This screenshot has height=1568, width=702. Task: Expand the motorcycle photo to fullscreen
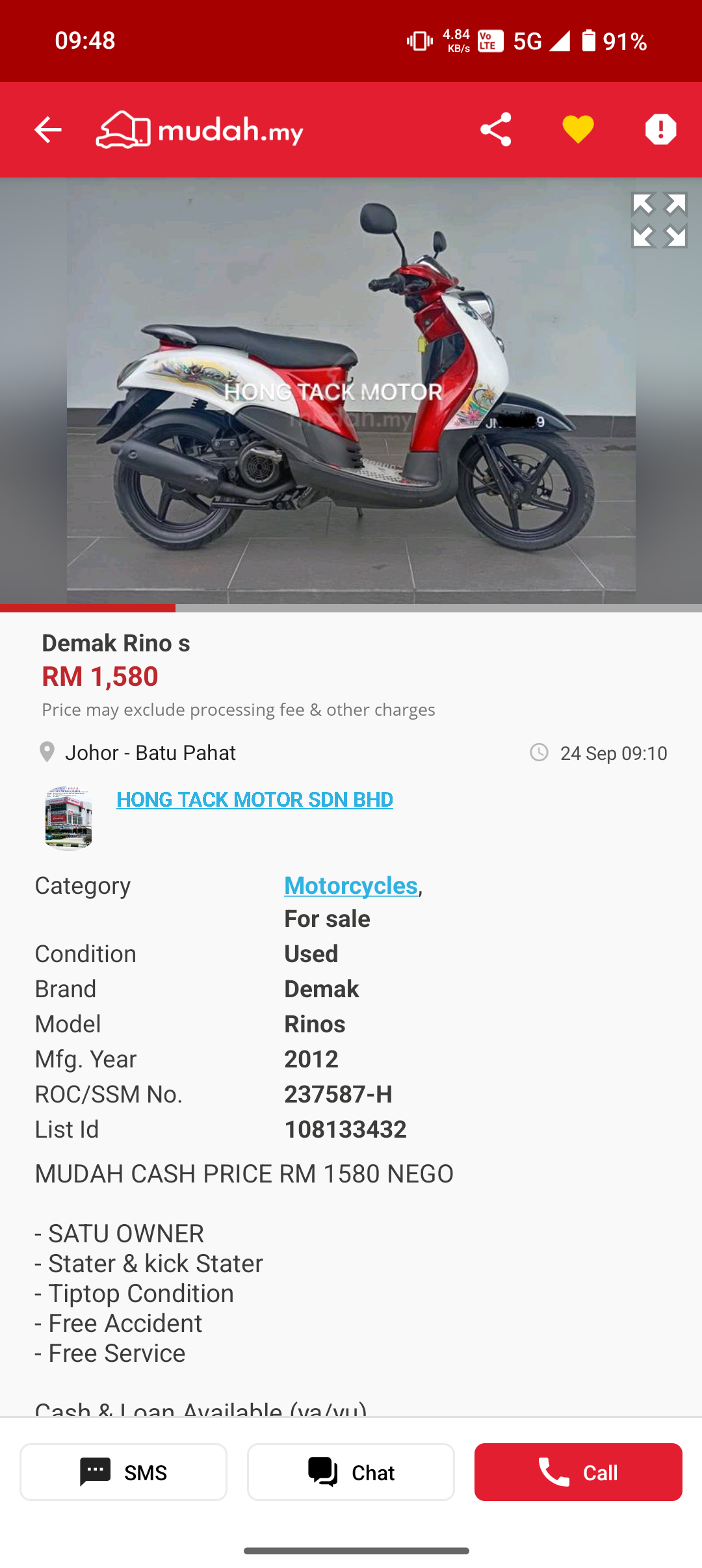click(659, 220)
